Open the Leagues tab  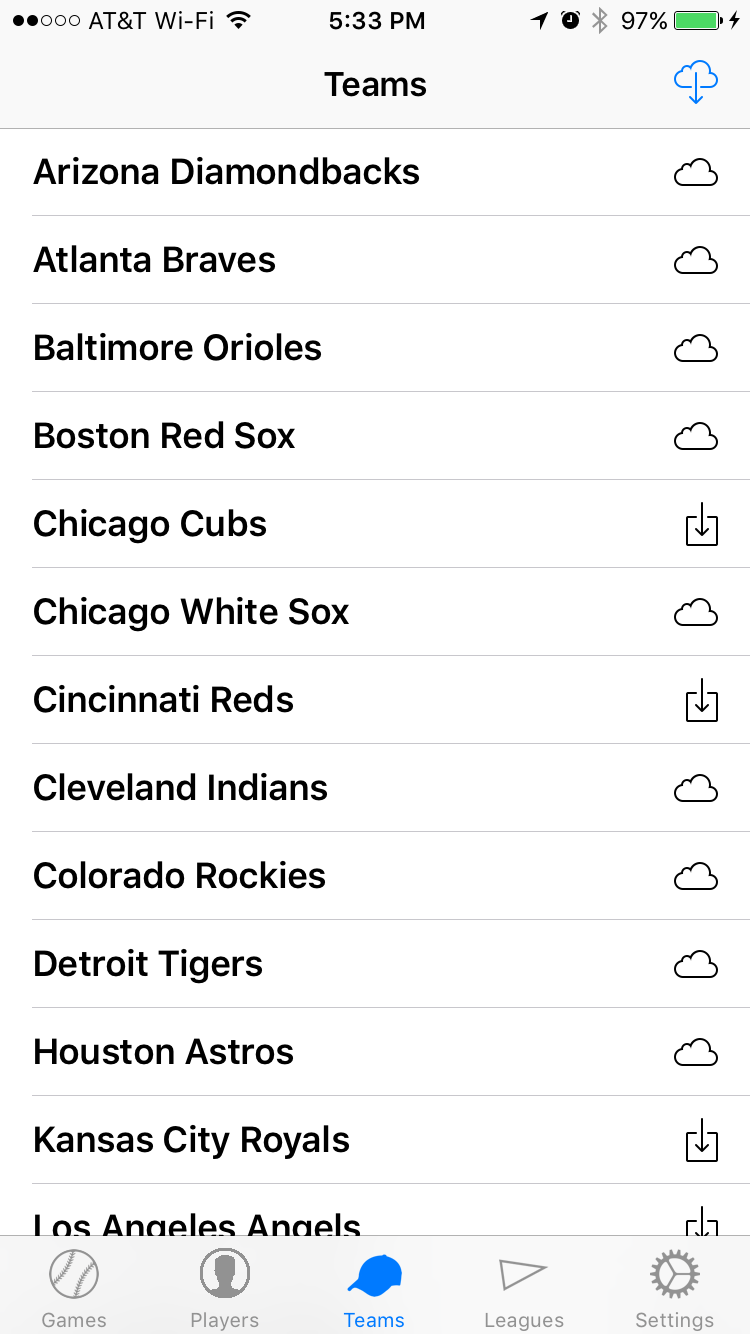pos(523,1288)
